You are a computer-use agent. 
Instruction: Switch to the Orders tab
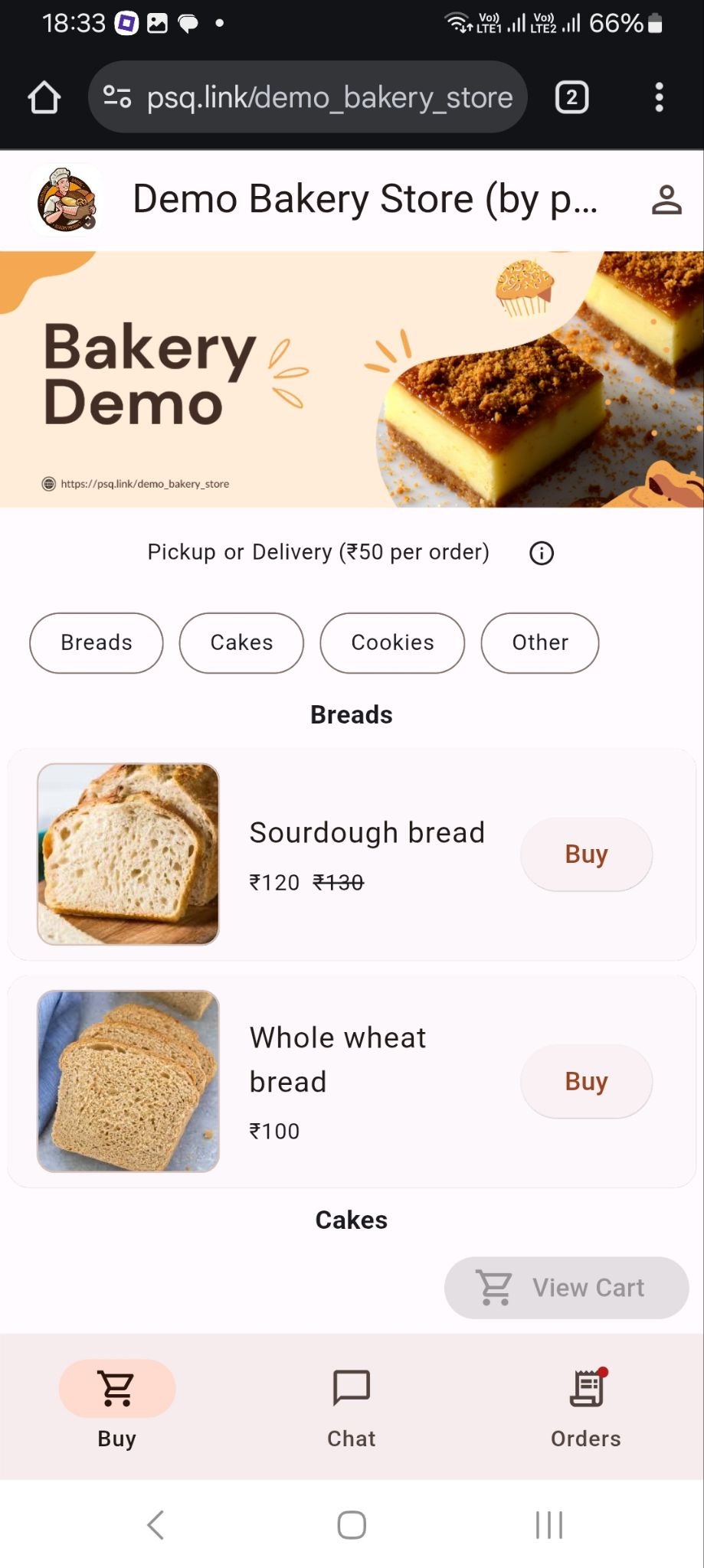coord(586,1409)
